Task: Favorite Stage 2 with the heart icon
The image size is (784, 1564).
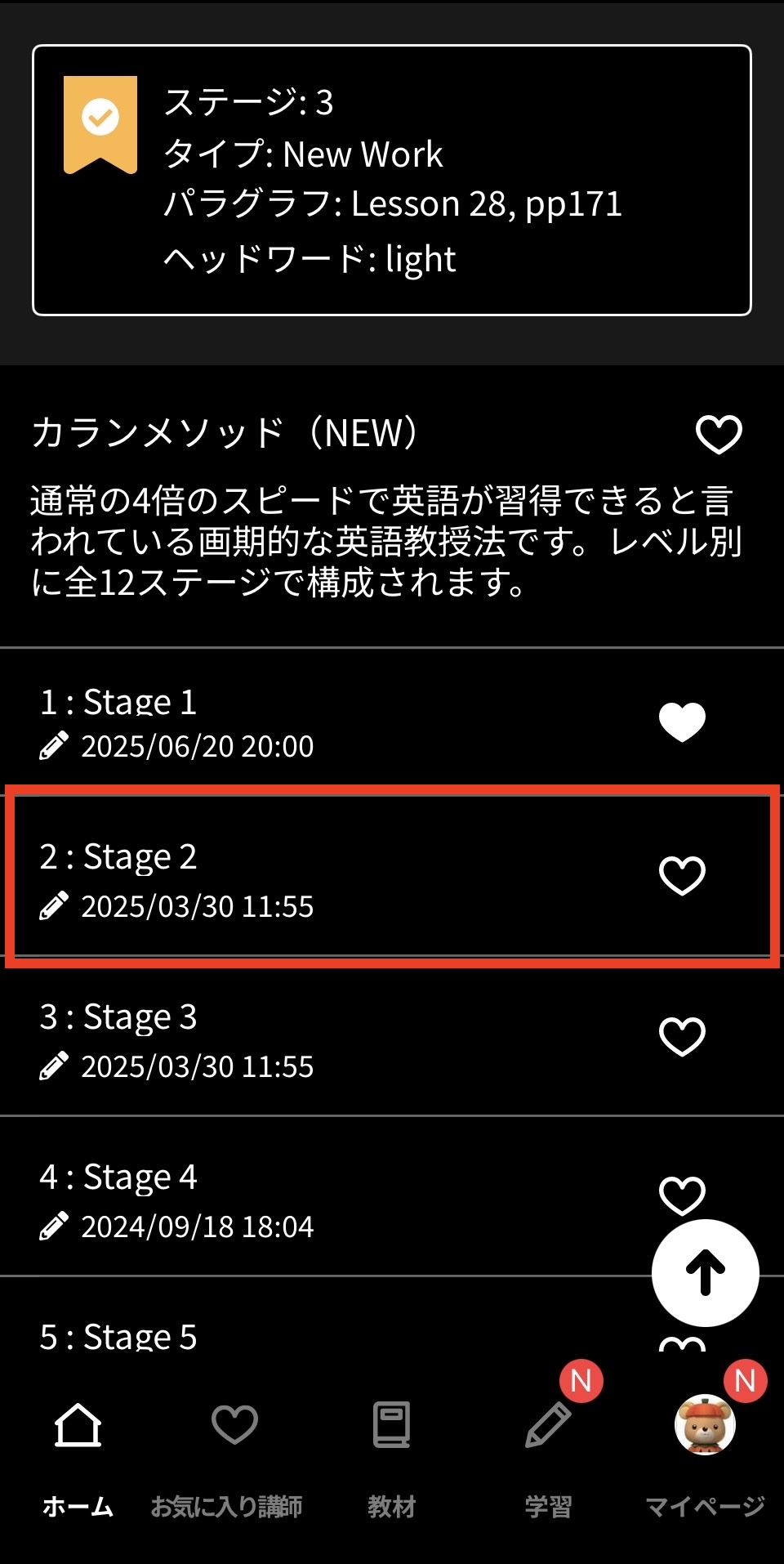Action: point(682,876)
